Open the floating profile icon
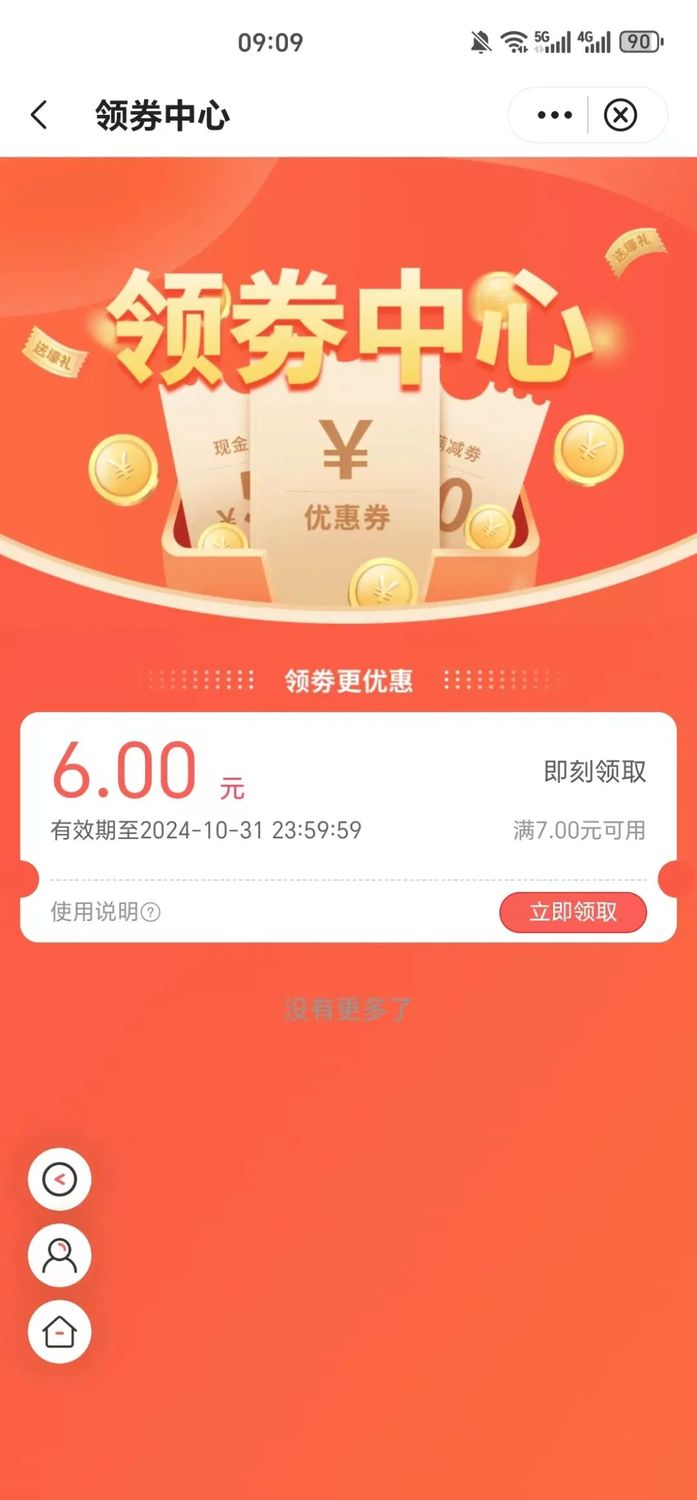The height and width of the screenshot is (1500, 697). click(x=60, y=1255)
